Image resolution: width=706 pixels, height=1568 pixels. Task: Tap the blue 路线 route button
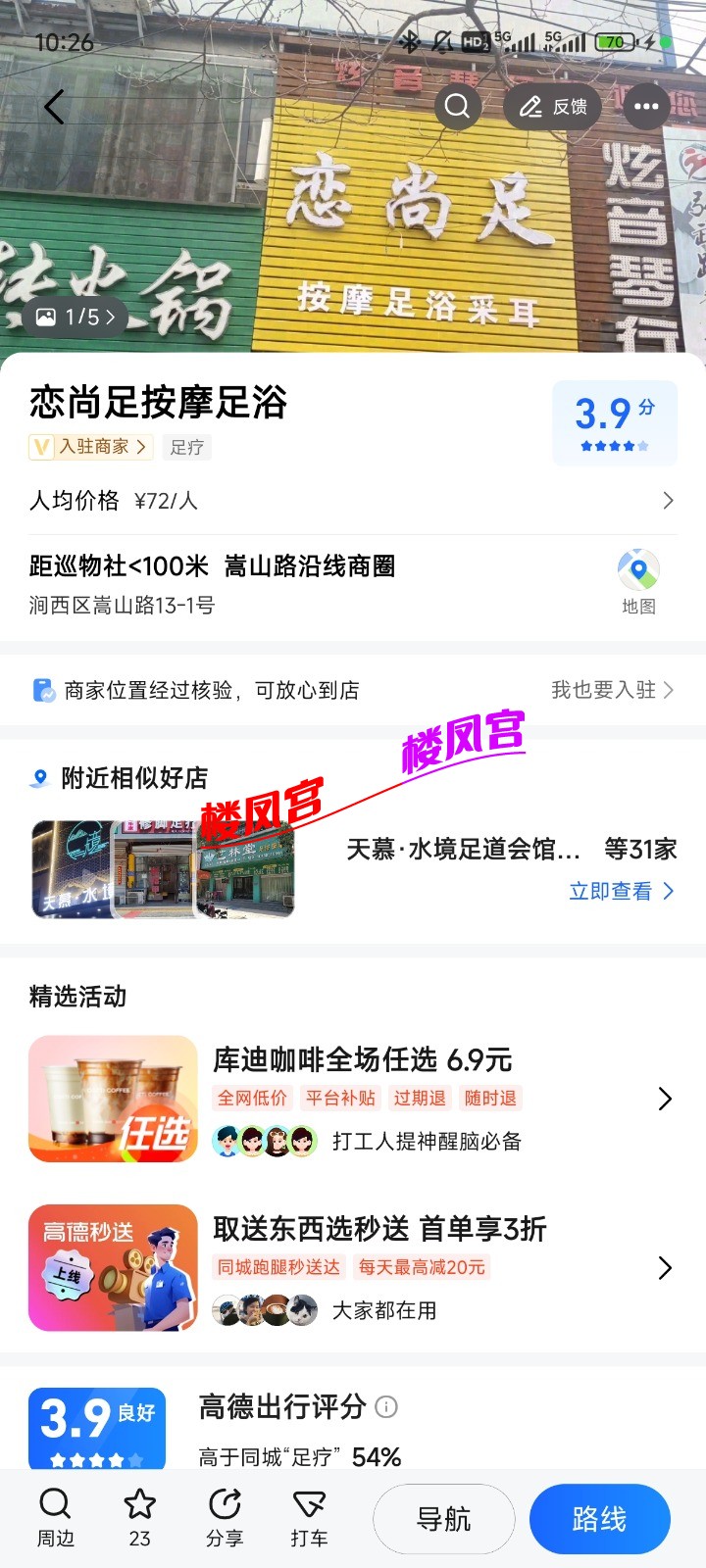click(599, 1519)
